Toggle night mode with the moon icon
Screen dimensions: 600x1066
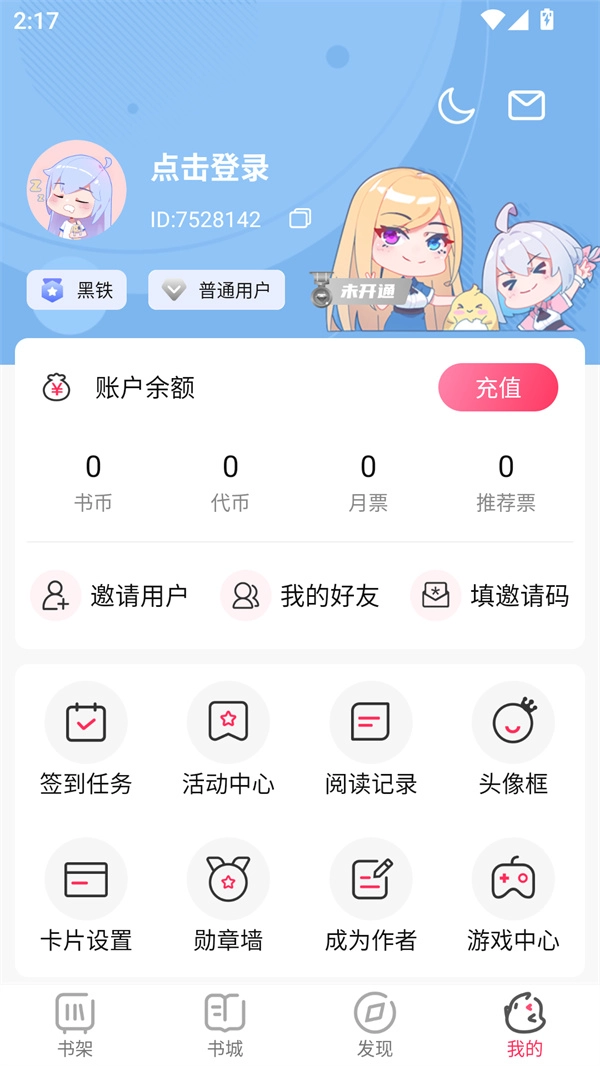[x=456, y=105]
